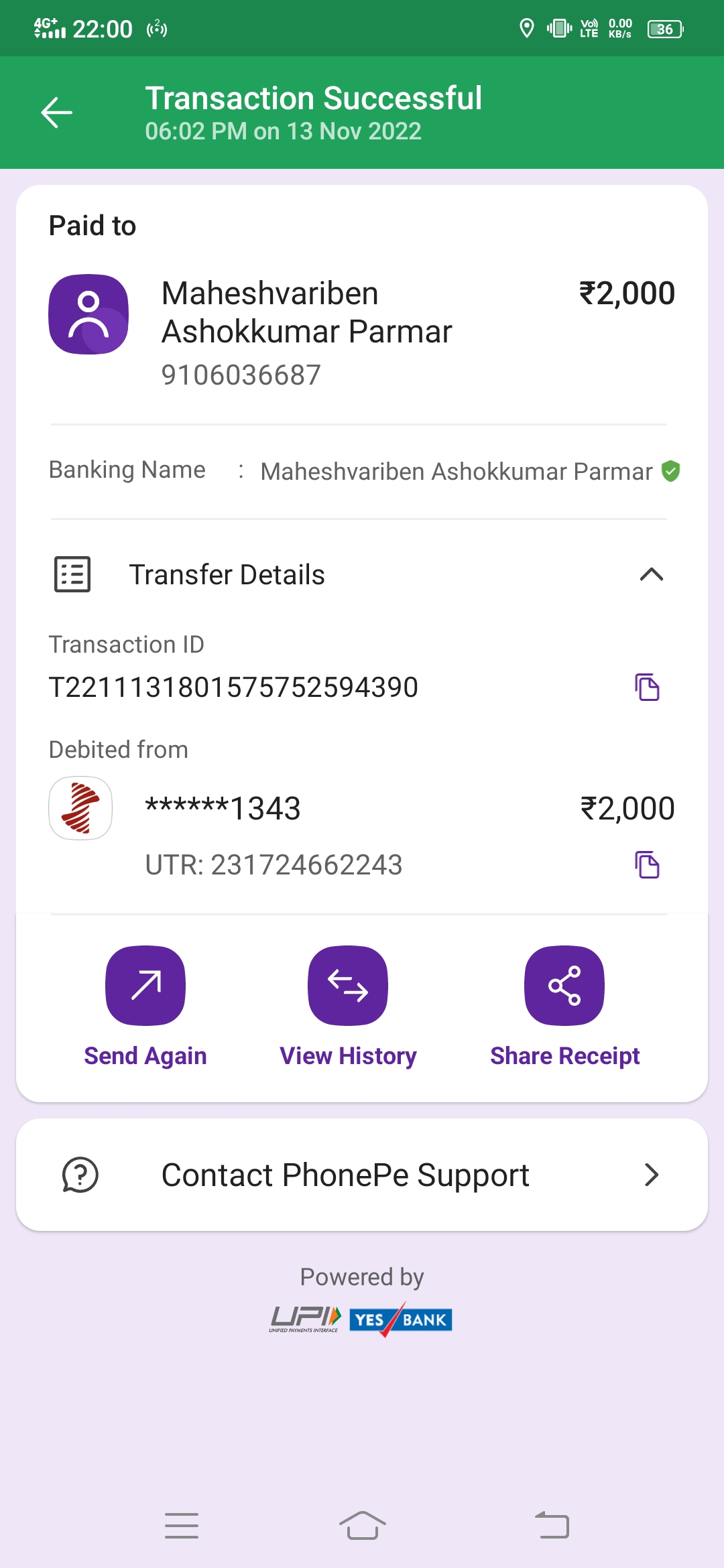Copy the Transaction ID

[647, 688]
